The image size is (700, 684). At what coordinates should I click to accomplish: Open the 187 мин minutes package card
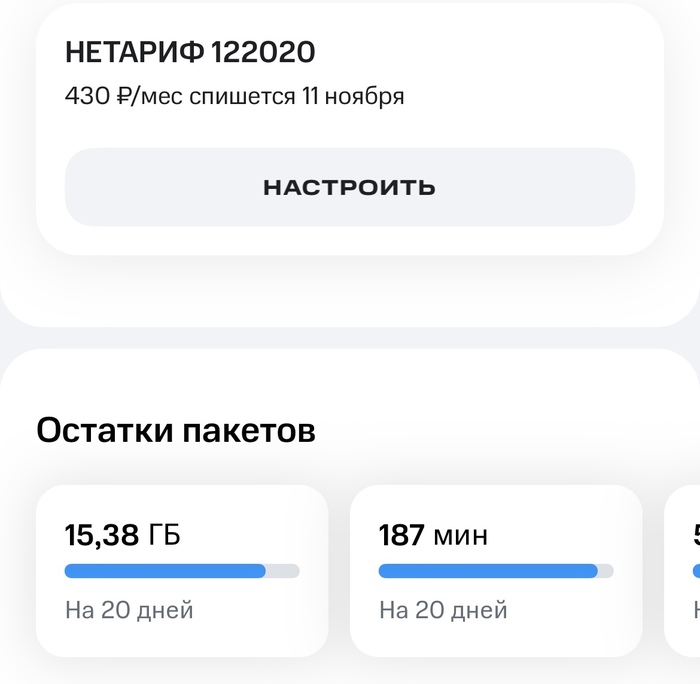click(x=495, y=570)
